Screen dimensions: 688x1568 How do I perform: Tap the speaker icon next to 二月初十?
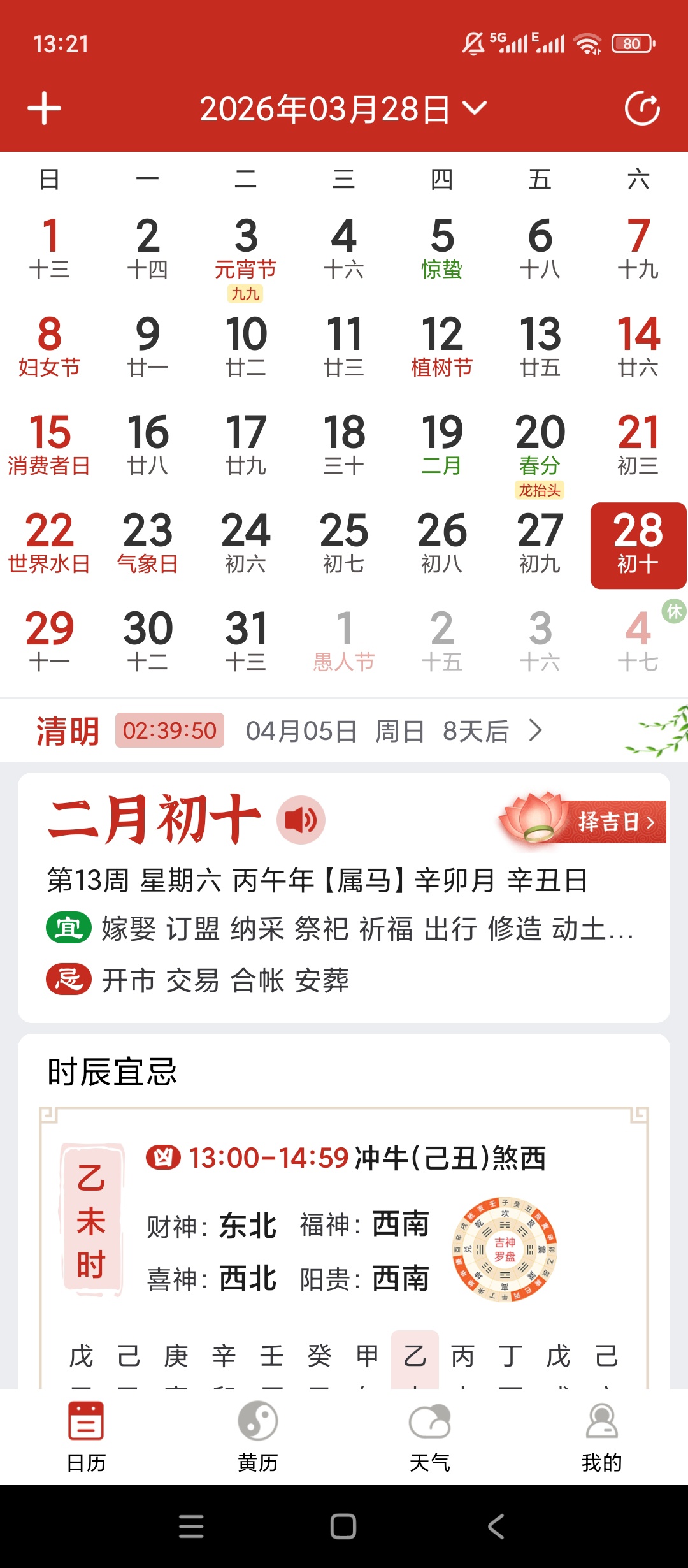click(x=299, y=820)
